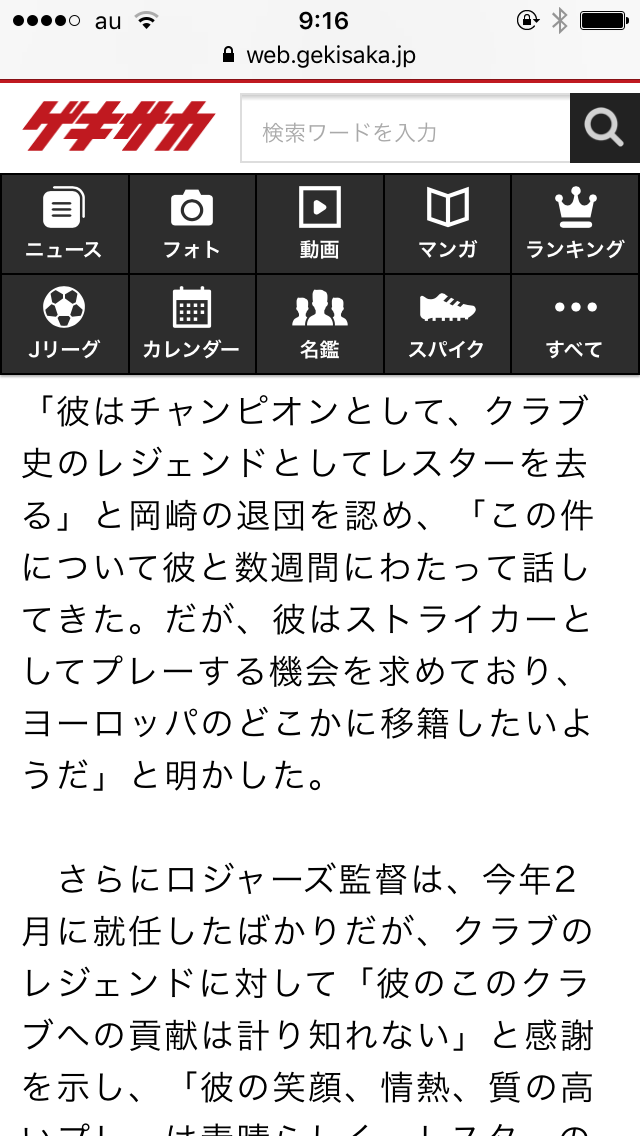The image size is (640, 1136).
Task: View the ランキング page
Action: coord(575,224)
